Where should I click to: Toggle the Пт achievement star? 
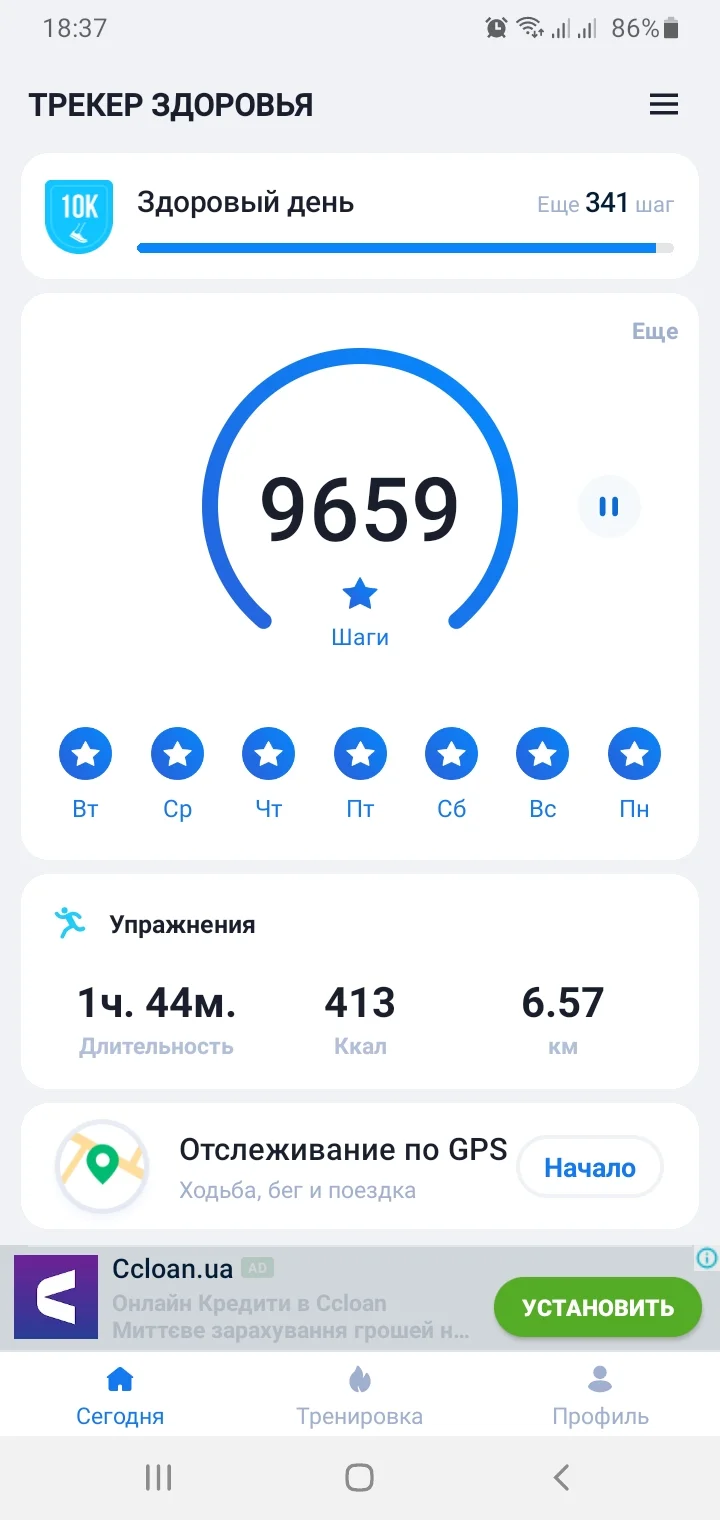point(359,753)
